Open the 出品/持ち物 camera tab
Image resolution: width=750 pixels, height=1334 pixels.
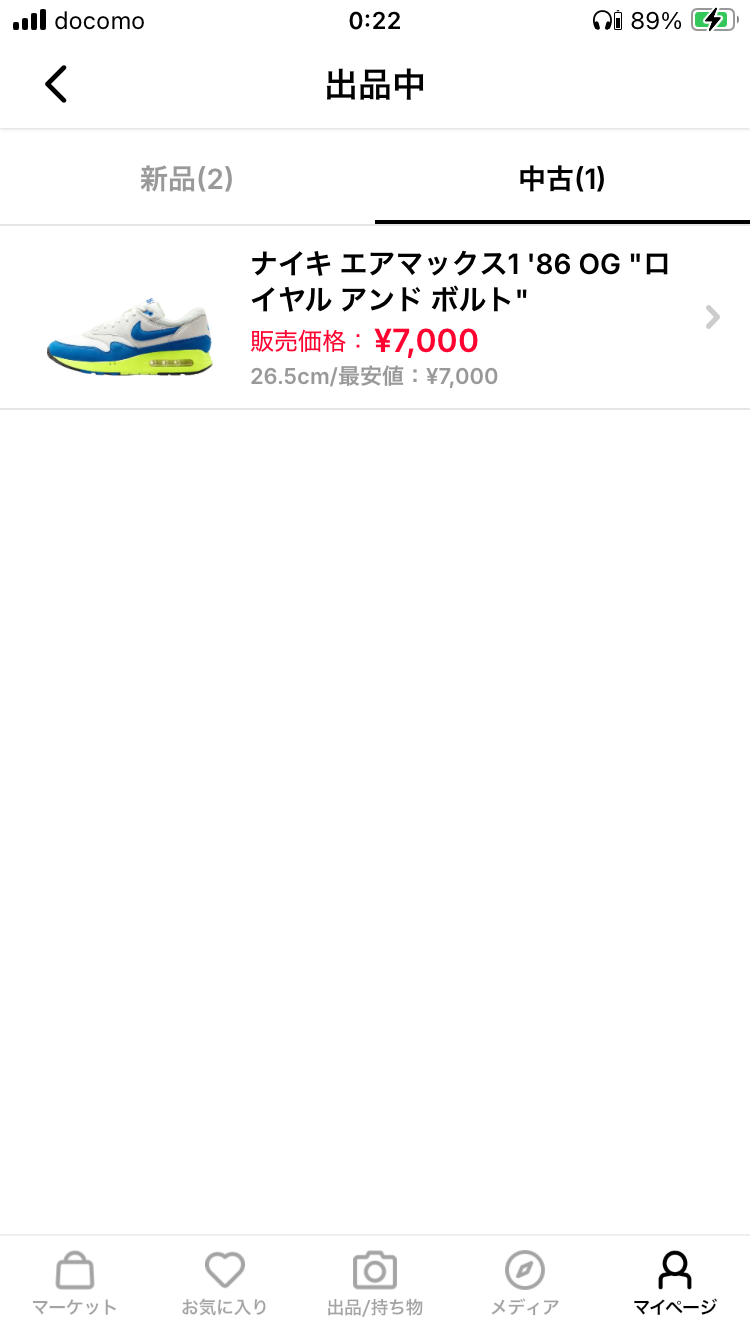click(x=375, y=1283)
